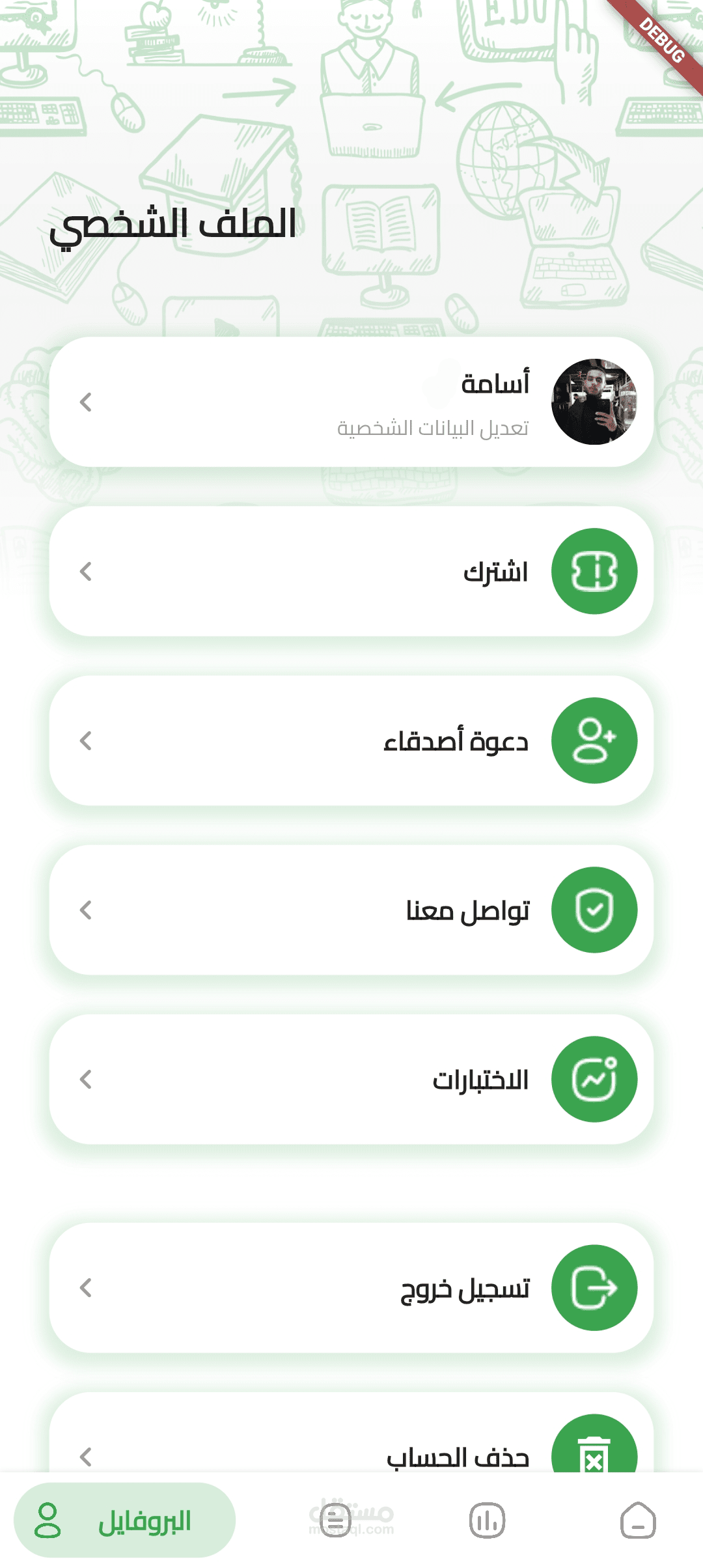The height and width of the screenshot is (1568, 703).
Task: Open أسامة profile data editing card
Action: click(351, 402)
